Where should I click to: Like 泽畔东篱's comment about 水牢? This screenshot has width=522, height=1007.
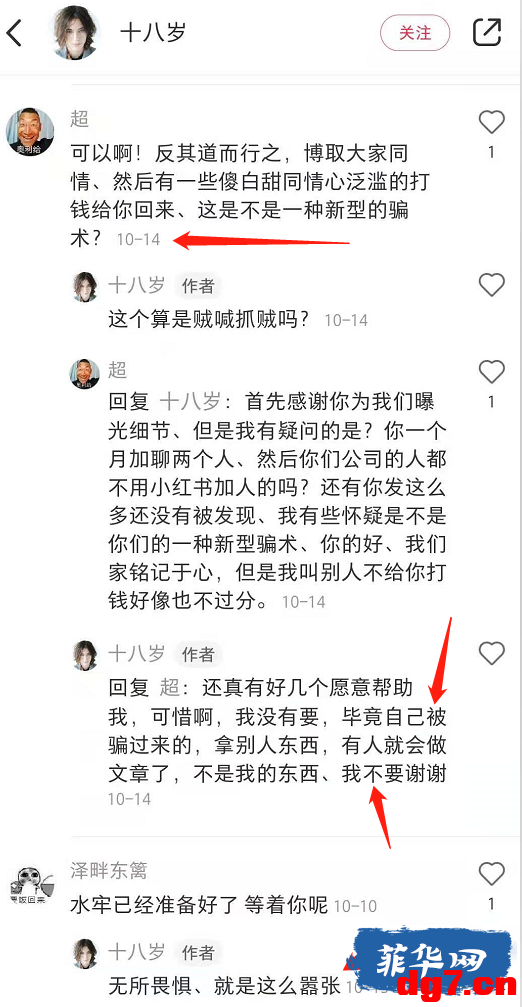click(492, 873)
